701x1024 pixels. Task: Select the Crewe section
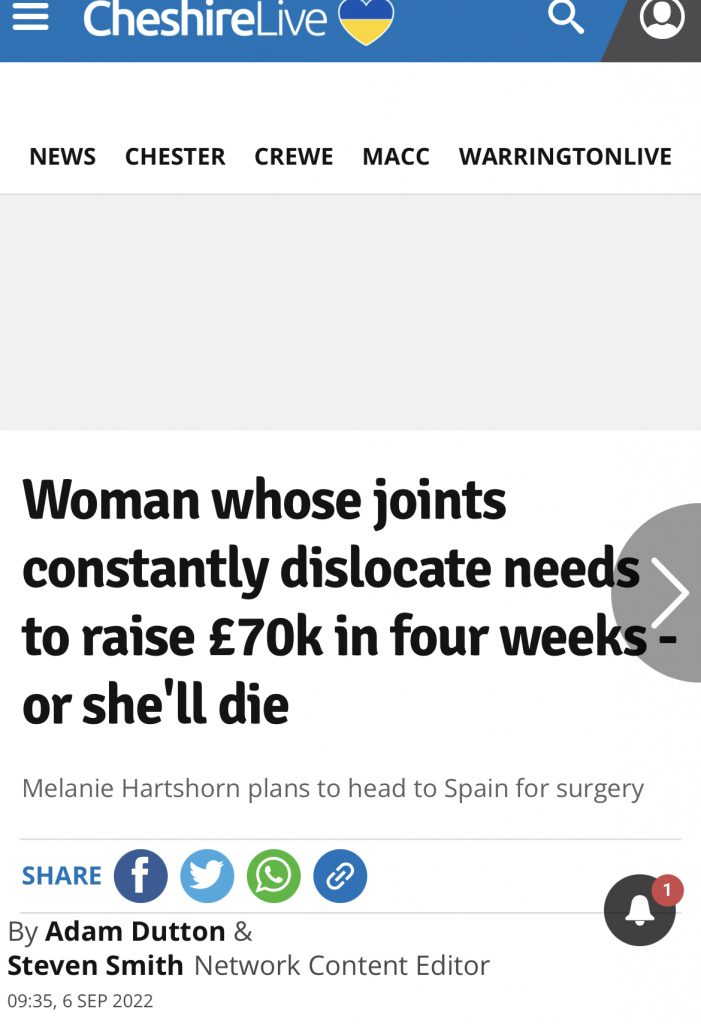294,157
